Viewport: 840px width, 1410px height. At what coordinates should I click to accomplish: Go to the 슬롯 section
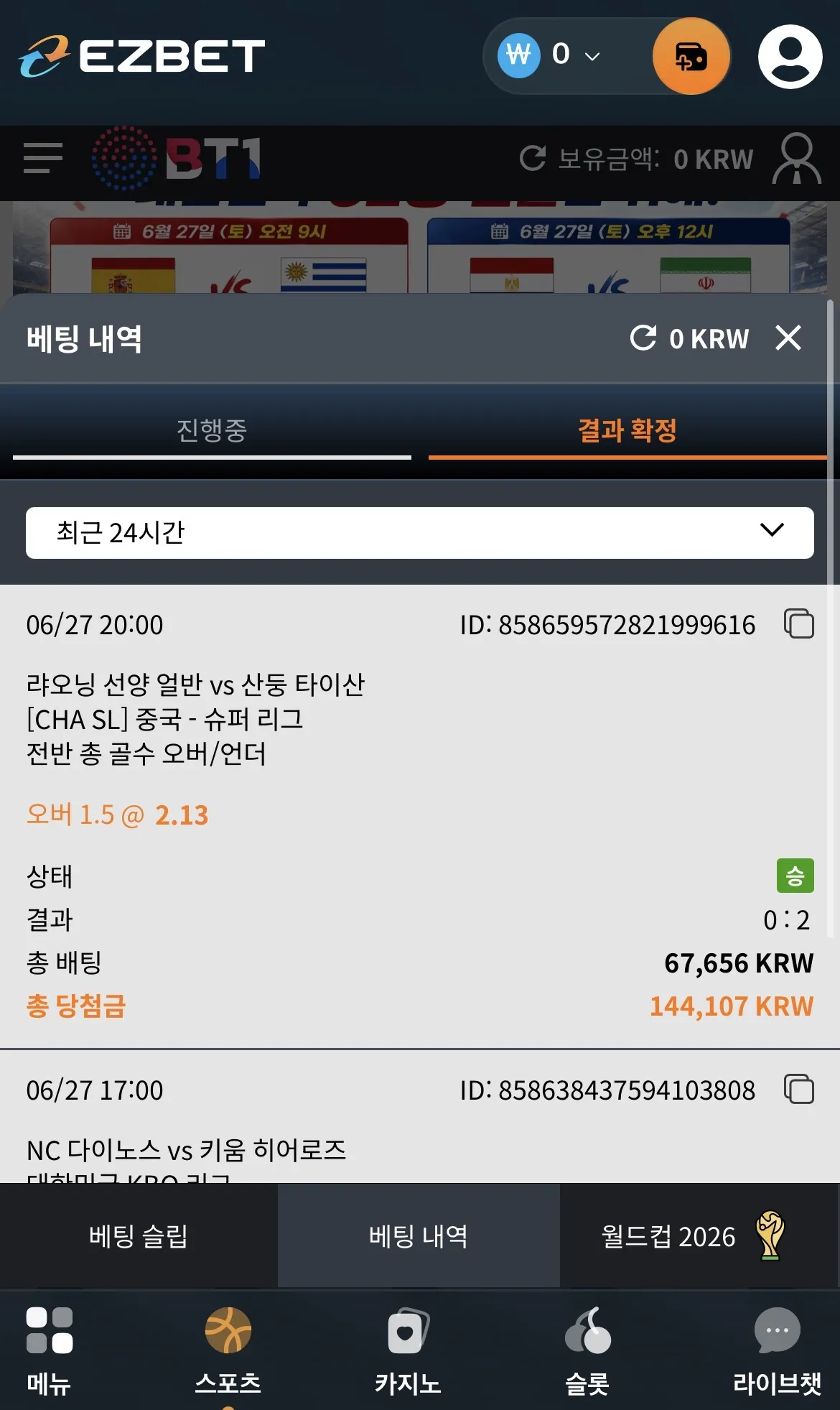point(587,1351)
